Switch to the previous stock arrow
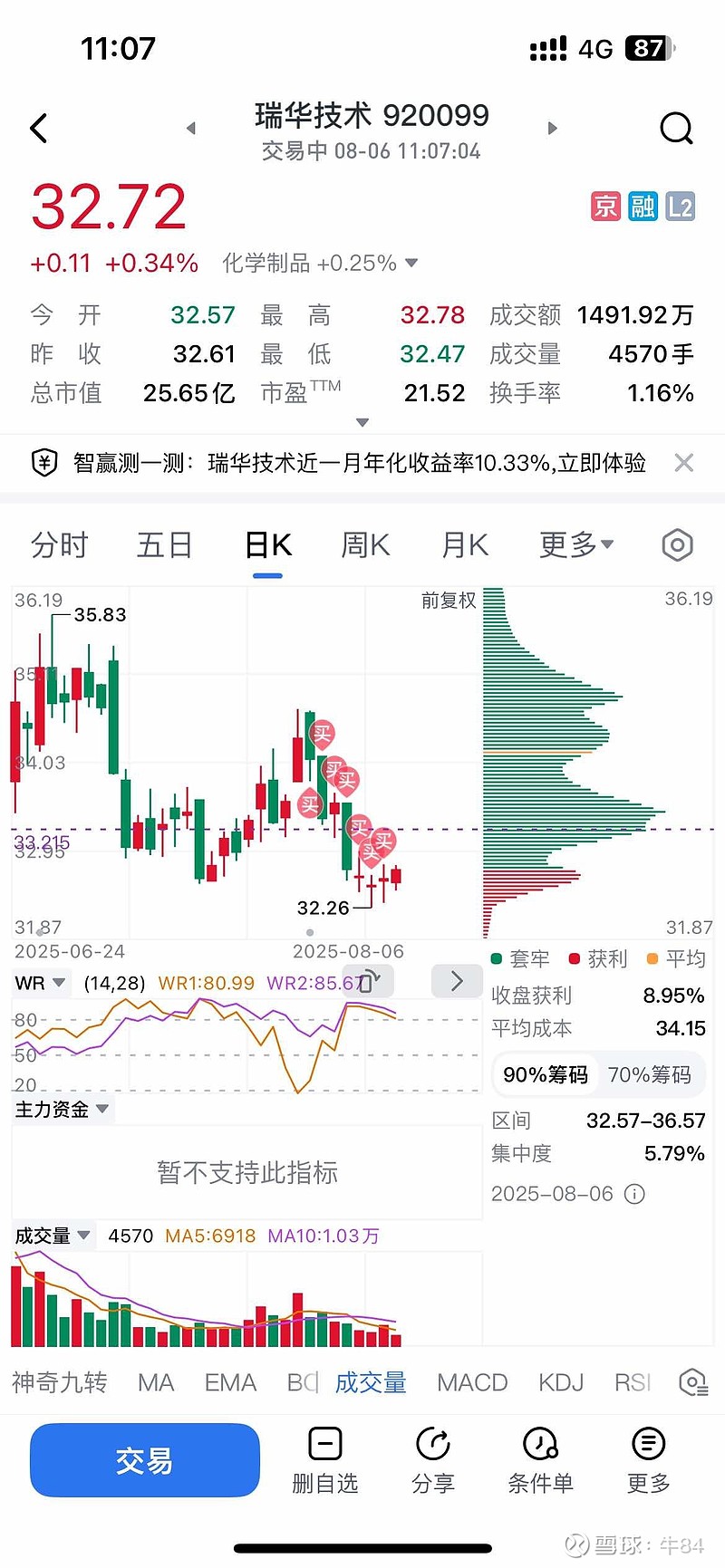Screen dimensions: 725x1568 click(x=190, y=129)
